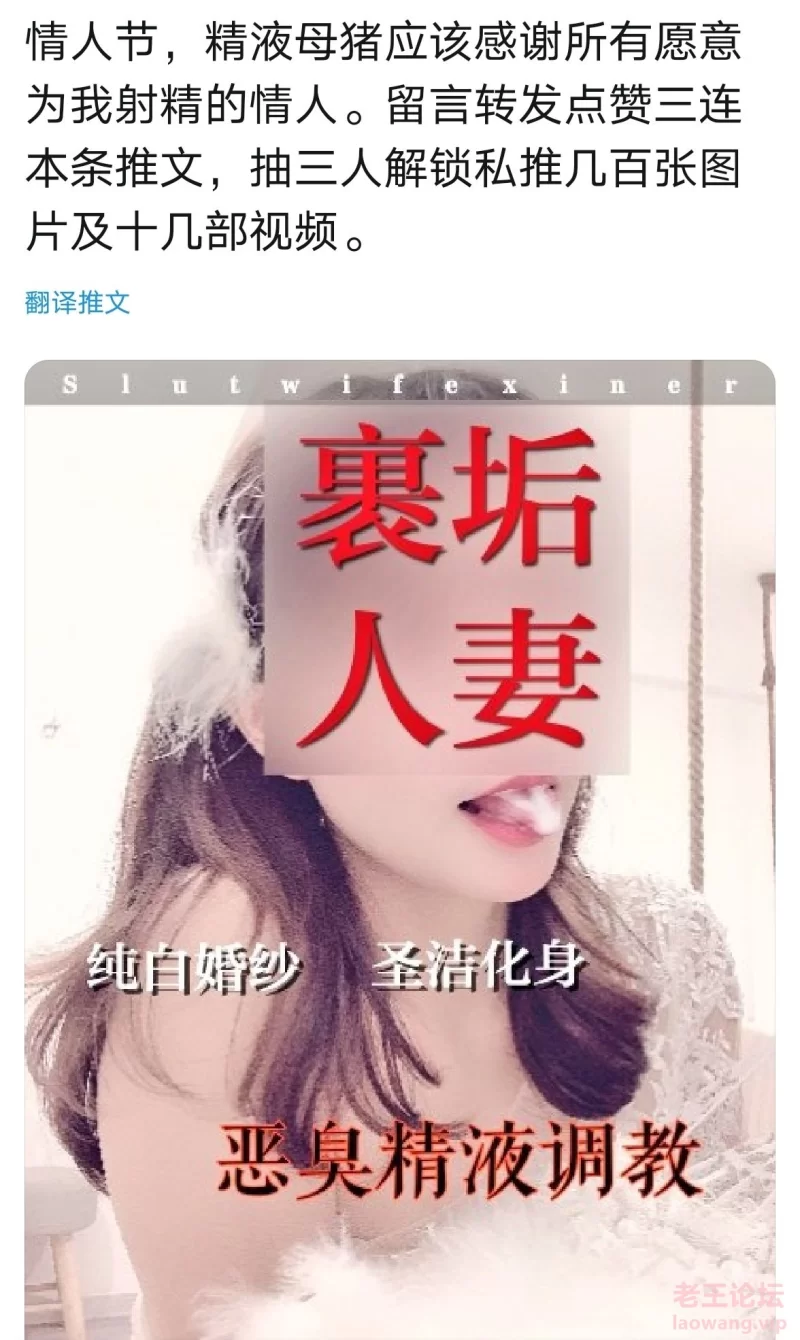Image resolution: width=800 pixels, height=1340 pixels.
Task: Tap the 翻译推文 translate link
Action: 77,303
